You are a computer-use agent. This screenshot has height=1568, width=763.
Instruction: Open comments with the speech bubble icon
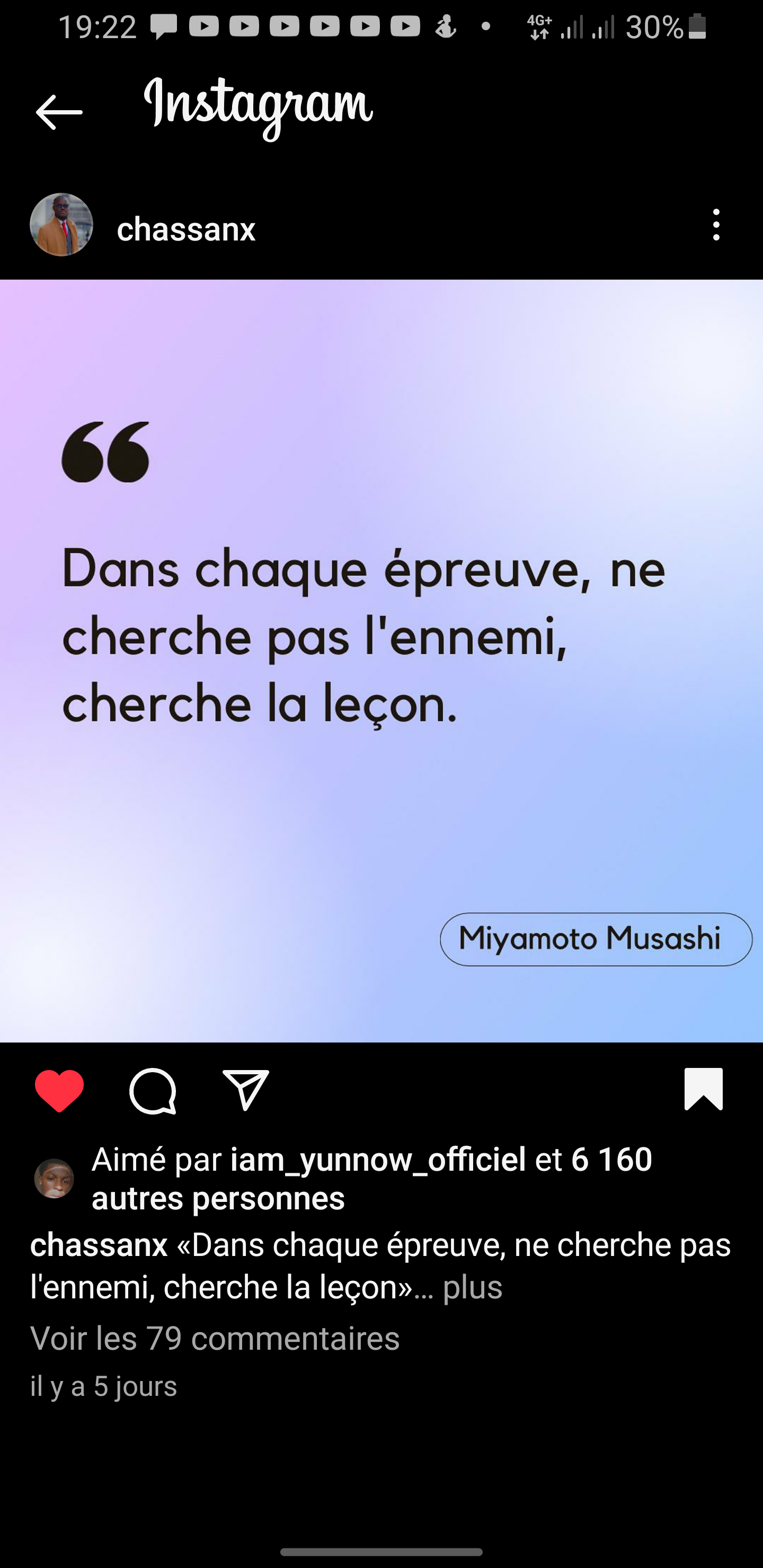[x=153, y=1090]
